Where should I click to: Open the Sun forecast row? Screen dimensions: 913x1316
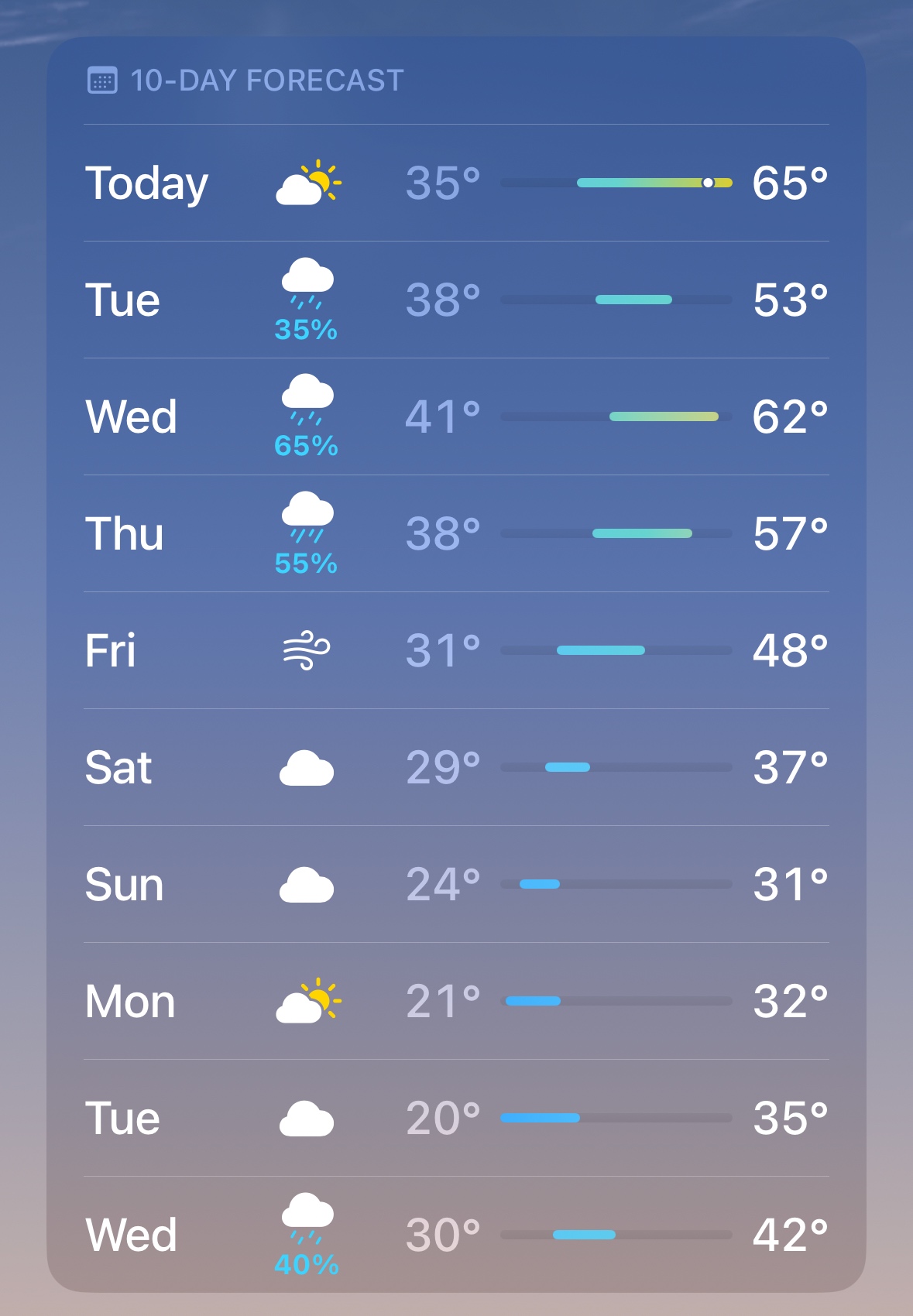456,885
